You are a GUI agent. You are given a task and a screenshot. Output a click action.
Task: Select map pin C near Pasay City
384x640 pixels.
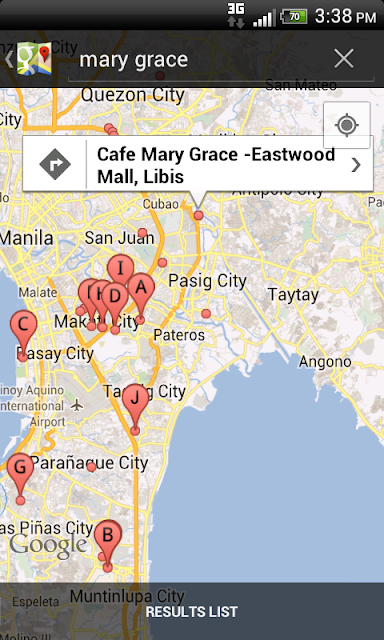(x=23, y=331)
